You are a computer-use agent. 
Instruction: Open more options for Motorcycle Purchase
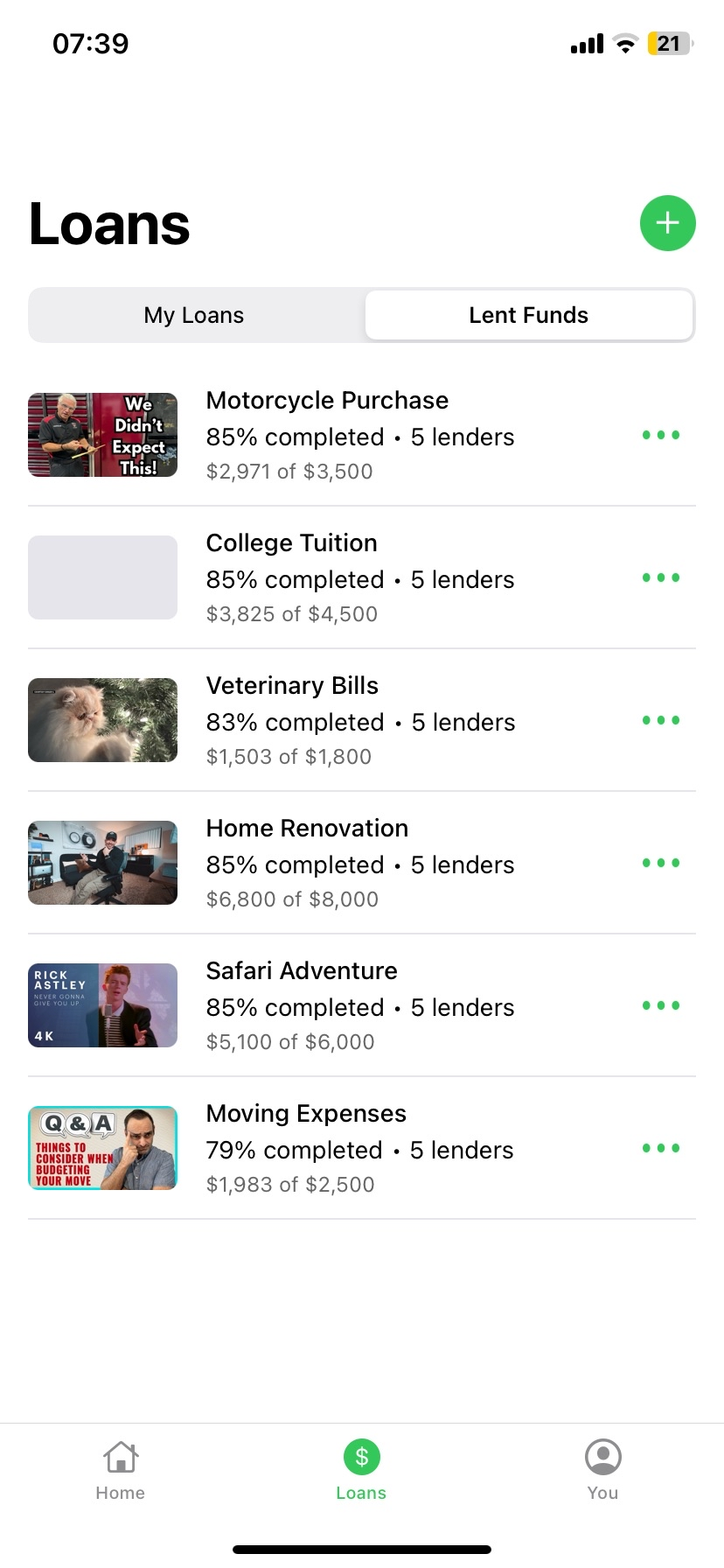[x=661, y=435]
